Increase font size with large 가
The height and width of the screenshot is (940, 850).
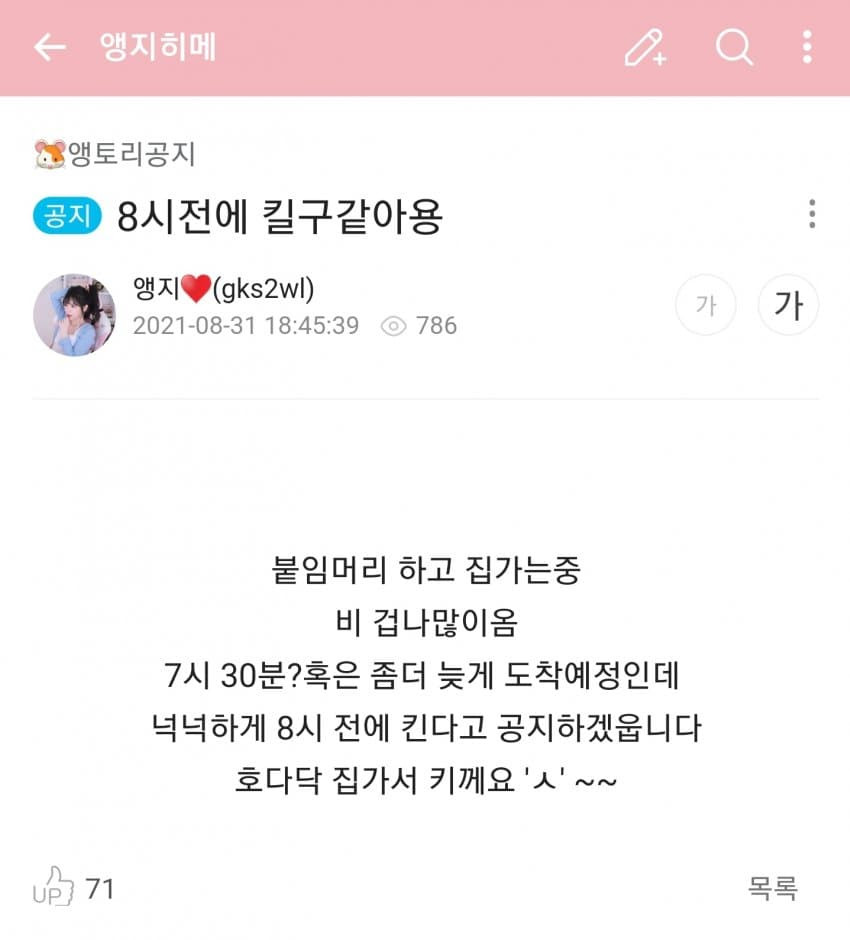pyautogui.click(x=788, y=305)
